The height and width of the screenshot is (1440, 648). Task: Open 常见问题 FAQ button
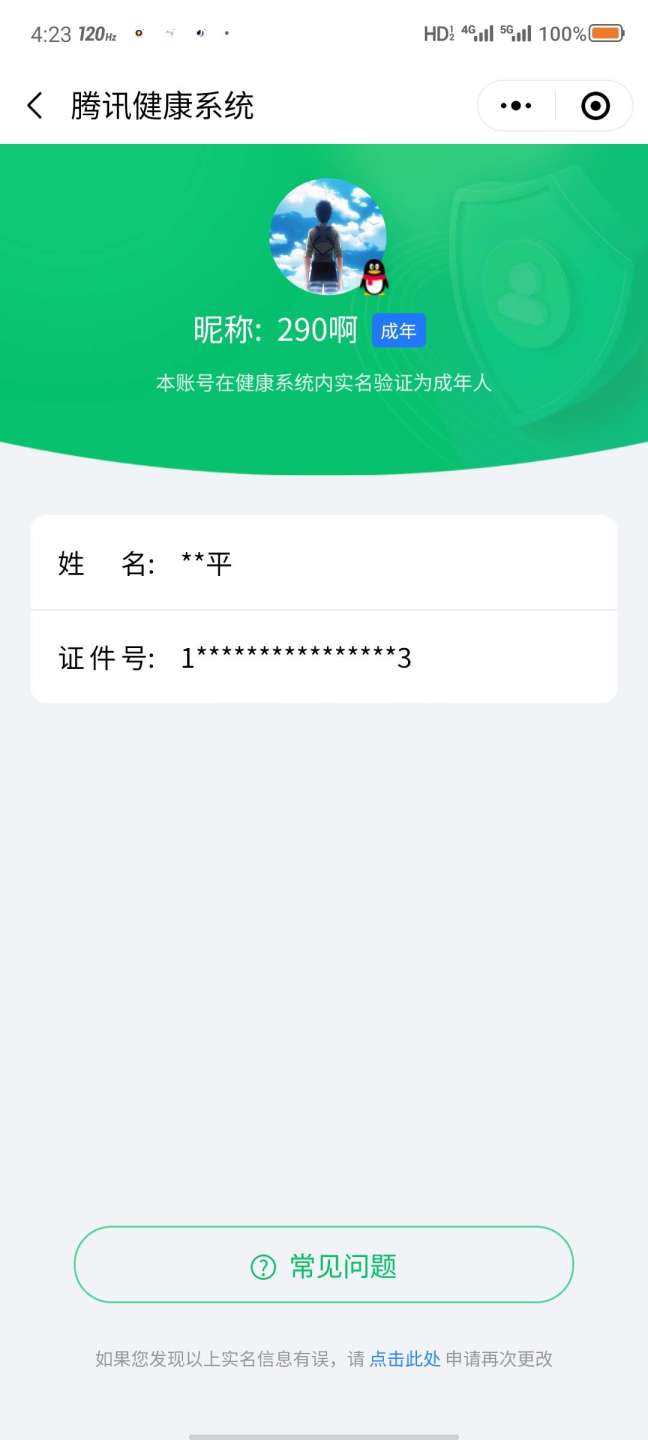click(x=324, y=1266)
